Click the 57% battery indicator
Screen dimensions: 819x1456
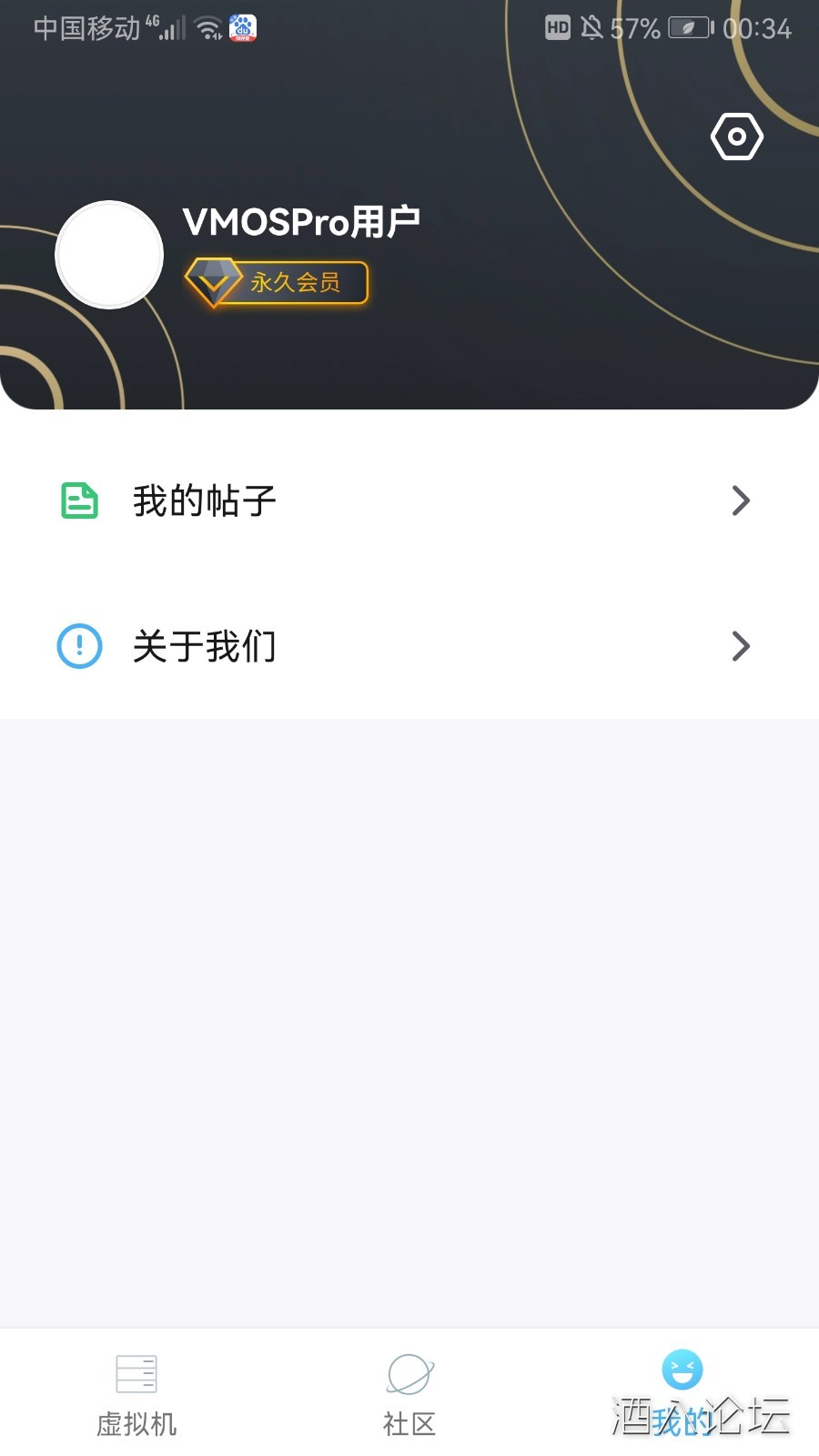click(633, 27)
